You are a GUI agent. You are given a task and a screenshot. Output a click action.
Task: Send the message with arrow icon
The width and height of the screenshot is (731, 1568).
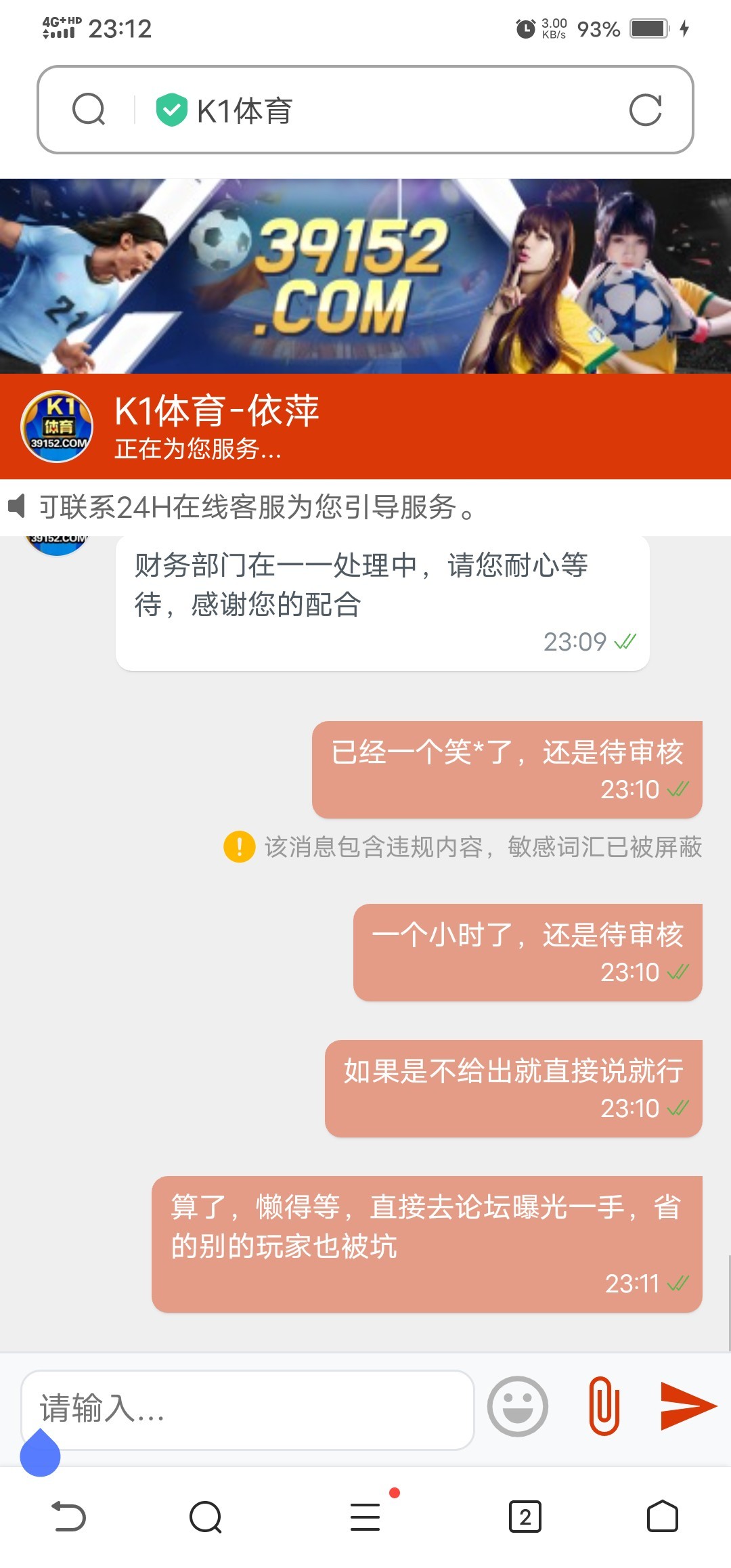point(687,1407)
